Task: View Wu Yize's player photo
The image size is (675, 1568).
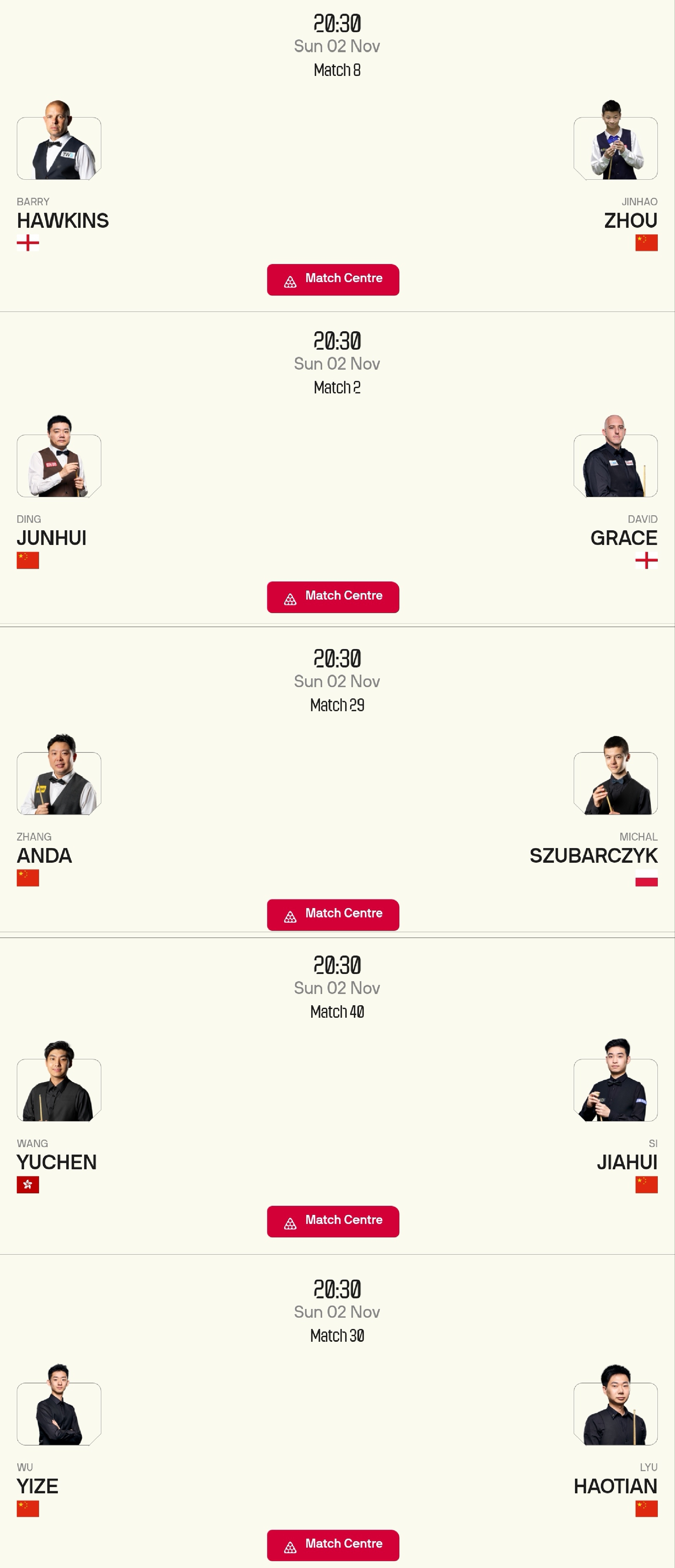Action: 59,1409
